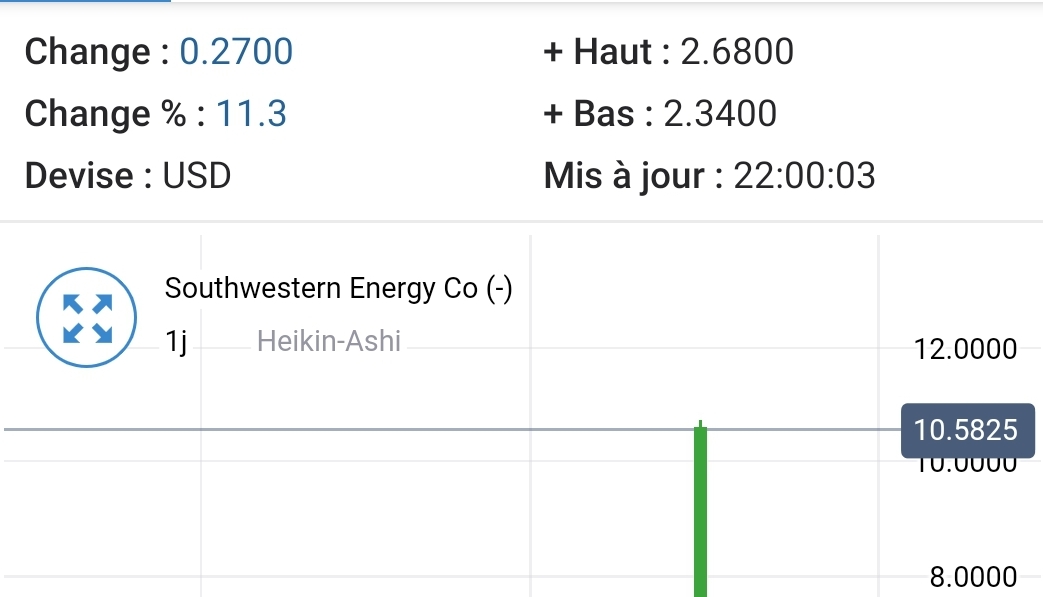Change the Heikin-Ashi chart type

pyautogui.click(x=328, y=342)
